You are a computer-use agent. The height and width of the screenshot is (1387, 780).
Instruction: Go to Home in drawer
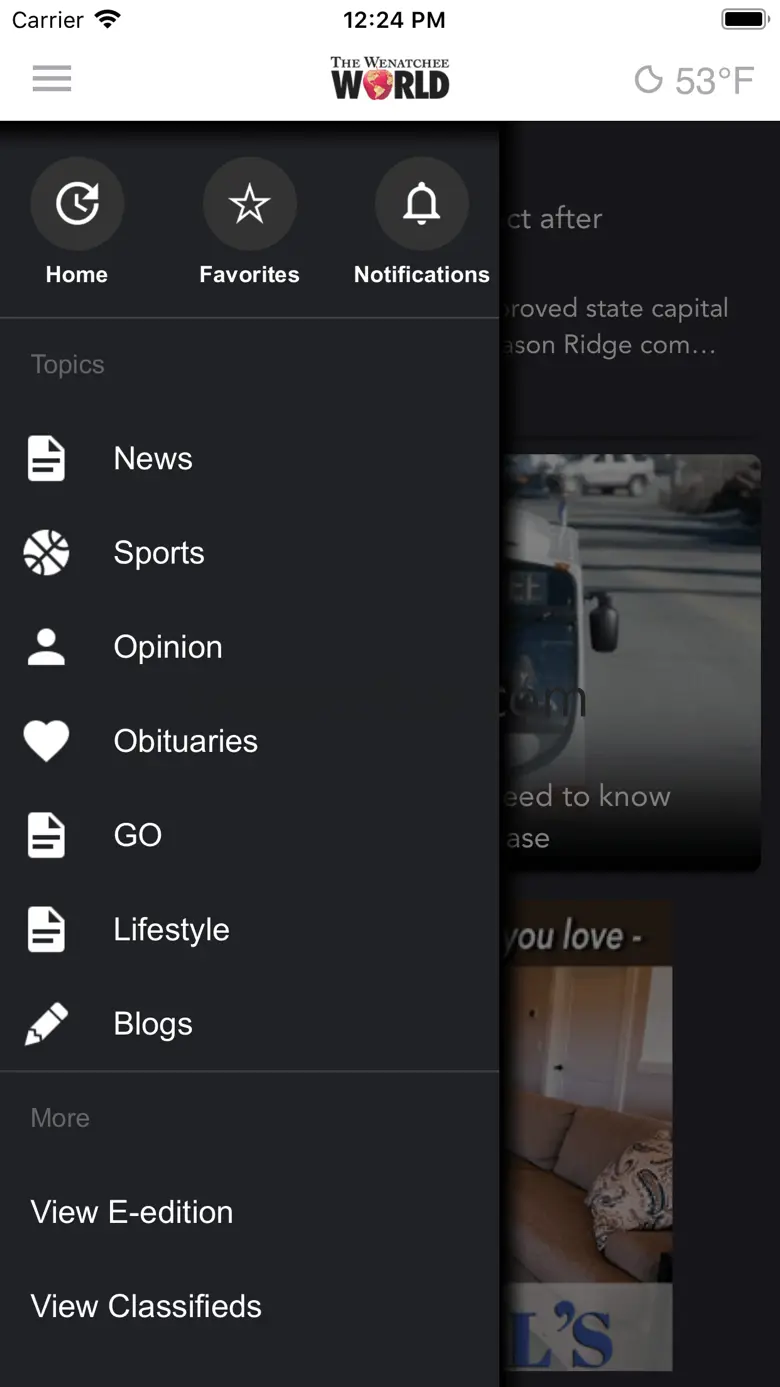click(x=77, y=222)
